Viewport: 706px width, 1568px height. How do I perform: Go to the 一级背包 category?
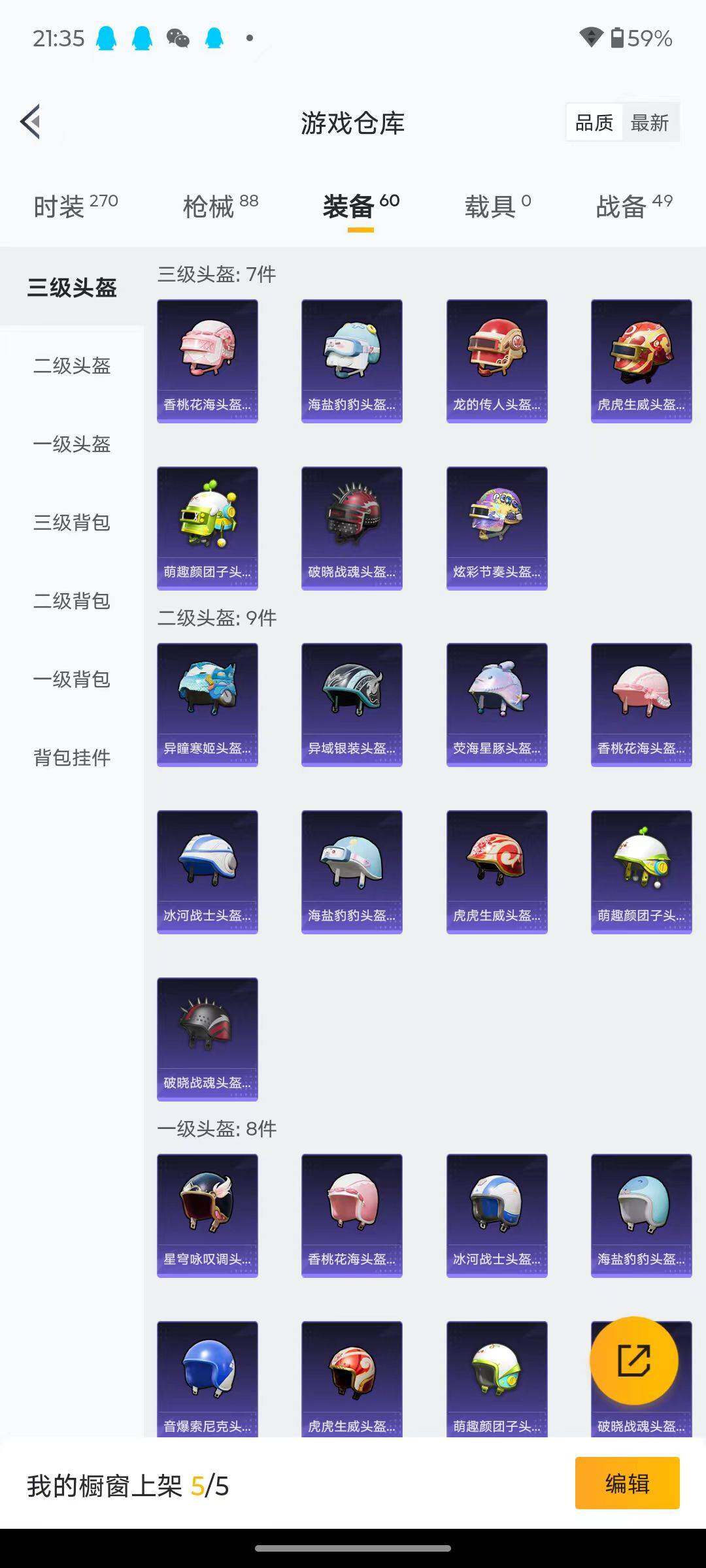72,679
